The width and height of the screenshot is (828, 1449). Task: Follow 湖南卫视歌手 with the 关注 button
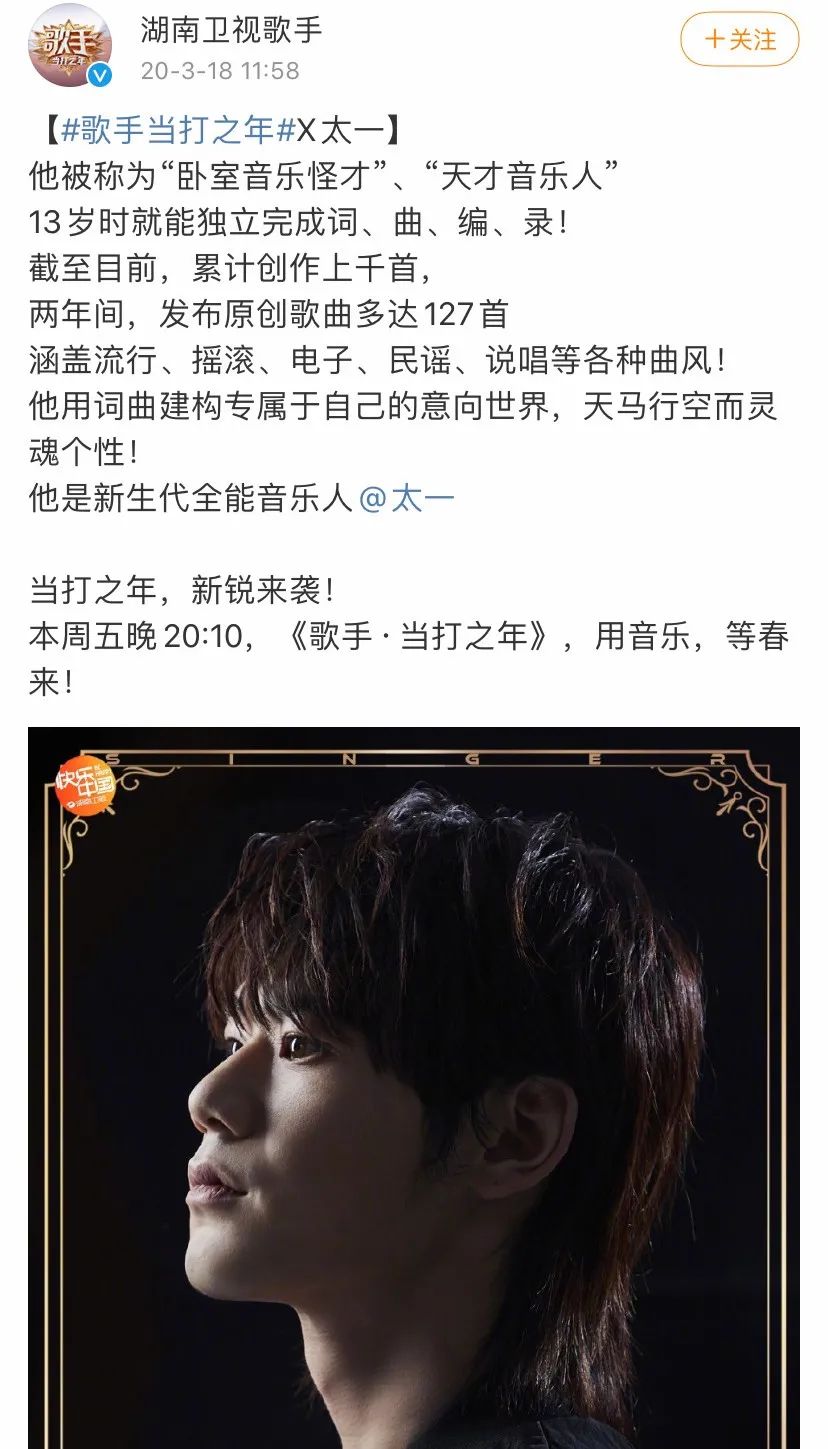(x=739, y=40)
